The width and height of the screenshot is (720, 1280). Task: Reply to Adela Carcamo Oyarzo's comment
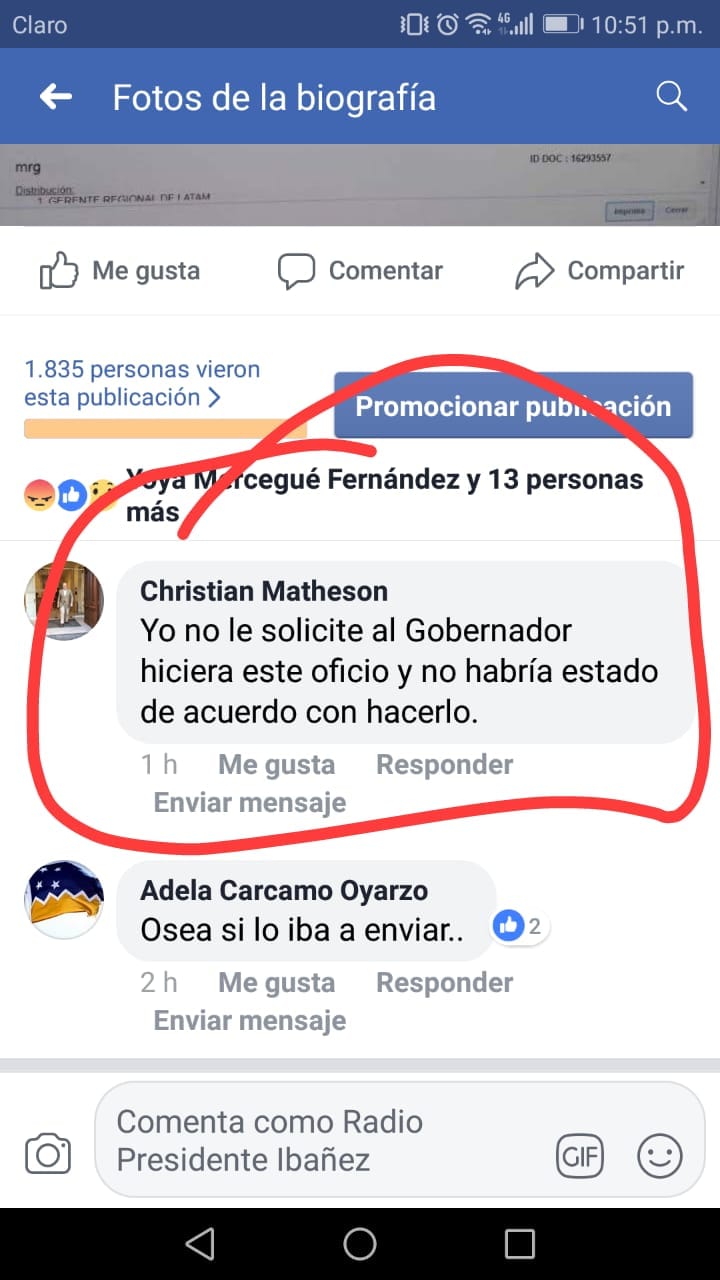[444, 983]
